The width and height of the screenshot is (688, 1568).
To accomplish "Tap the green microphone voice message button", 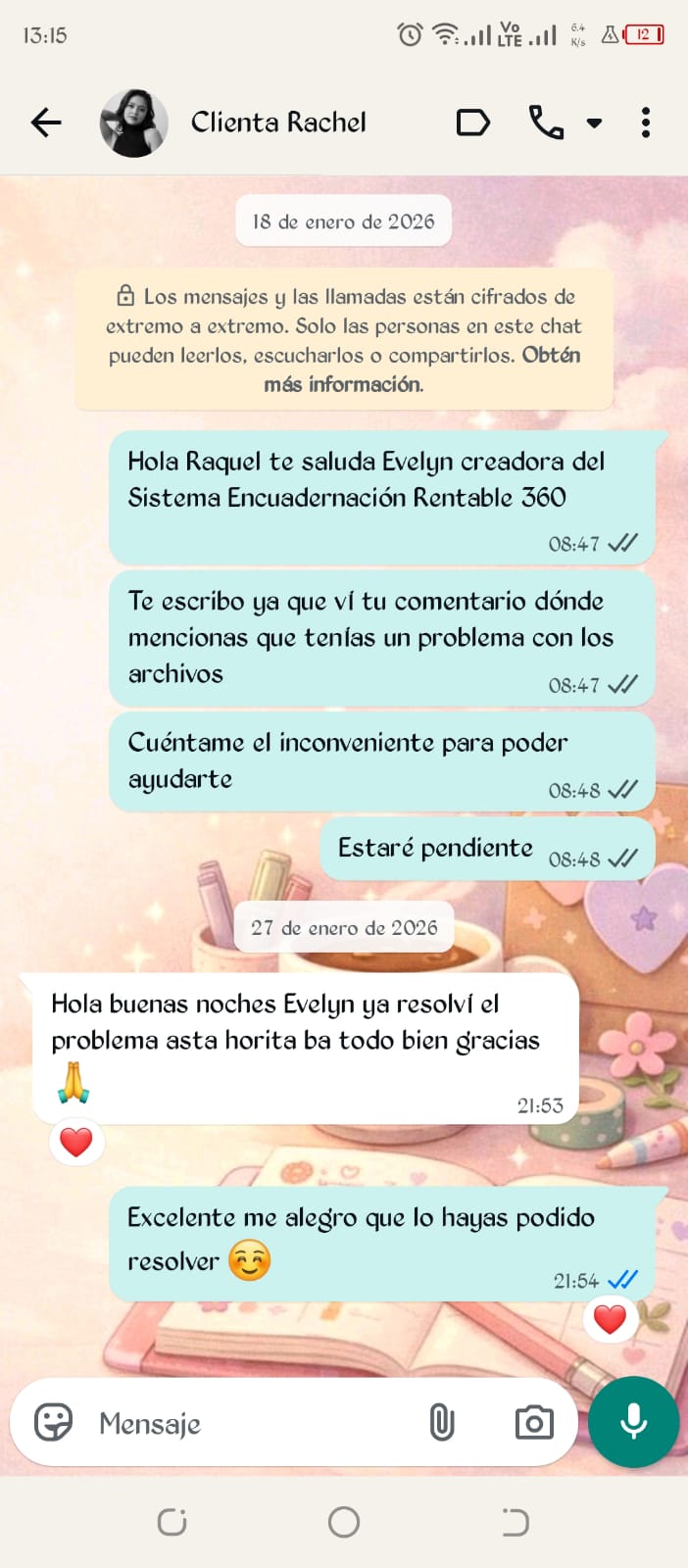I will click(x=634, y=1422).
